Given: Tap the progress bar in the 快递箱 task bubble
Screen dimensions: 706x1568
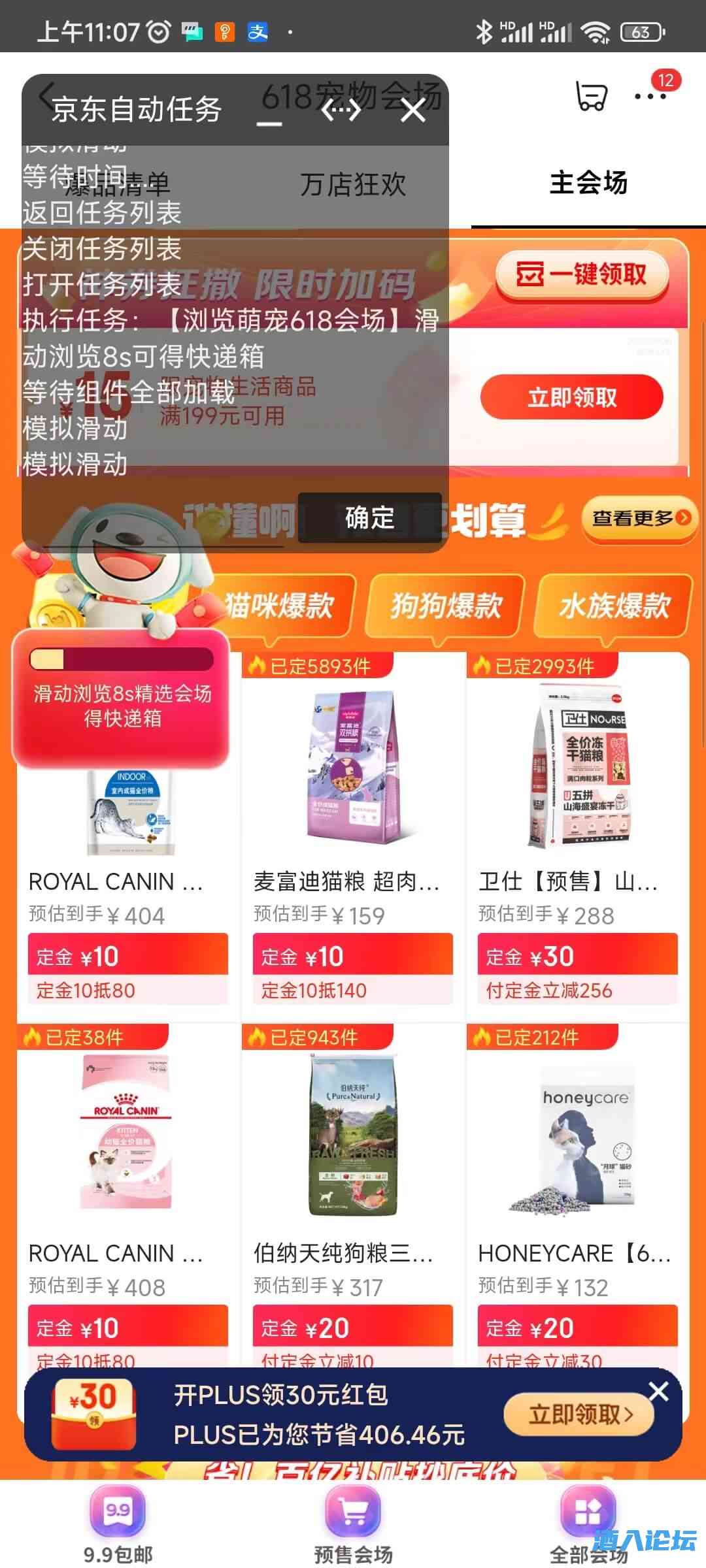Looking at the screenshot, I should 122,659.
